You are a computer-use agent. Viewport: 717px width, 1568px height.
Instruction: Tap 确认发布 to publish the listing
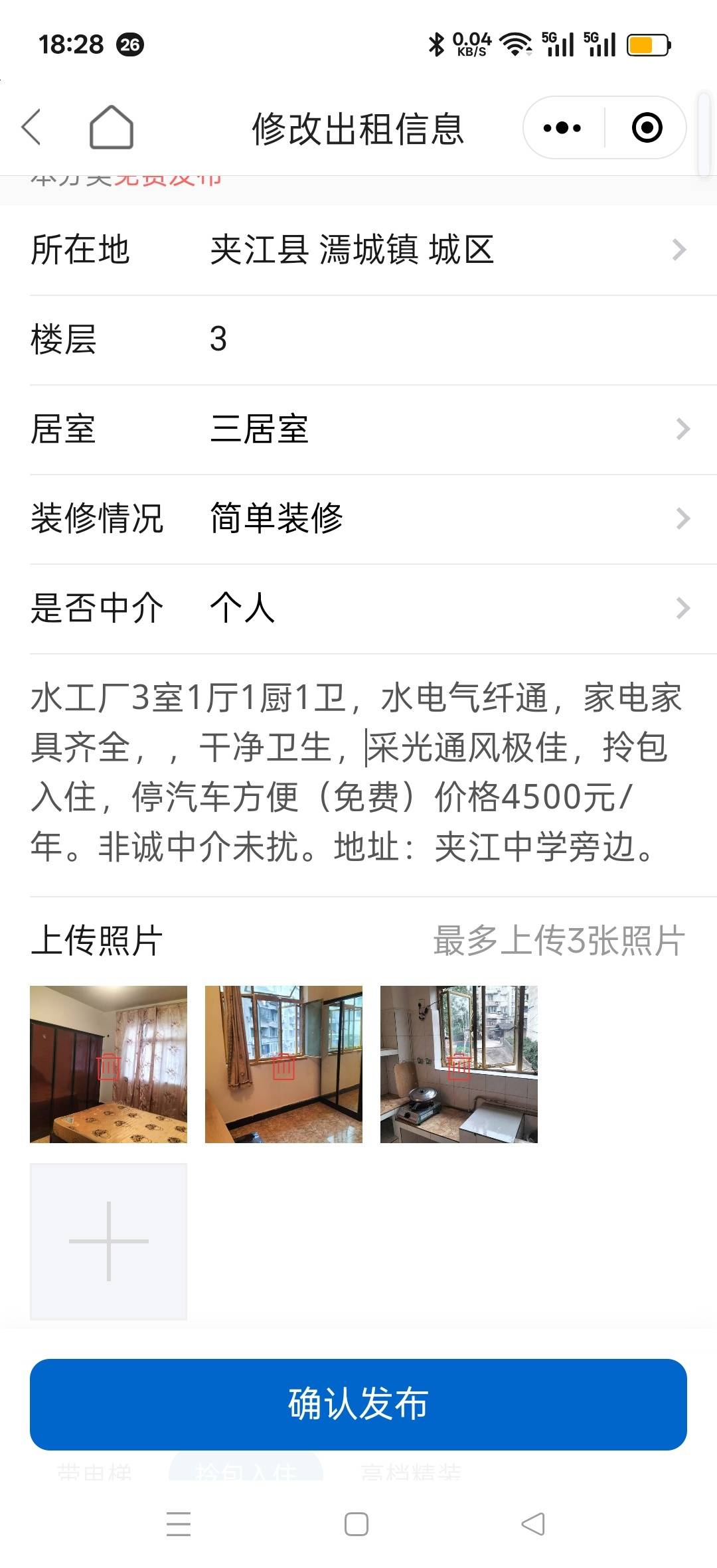(358, 1404)
